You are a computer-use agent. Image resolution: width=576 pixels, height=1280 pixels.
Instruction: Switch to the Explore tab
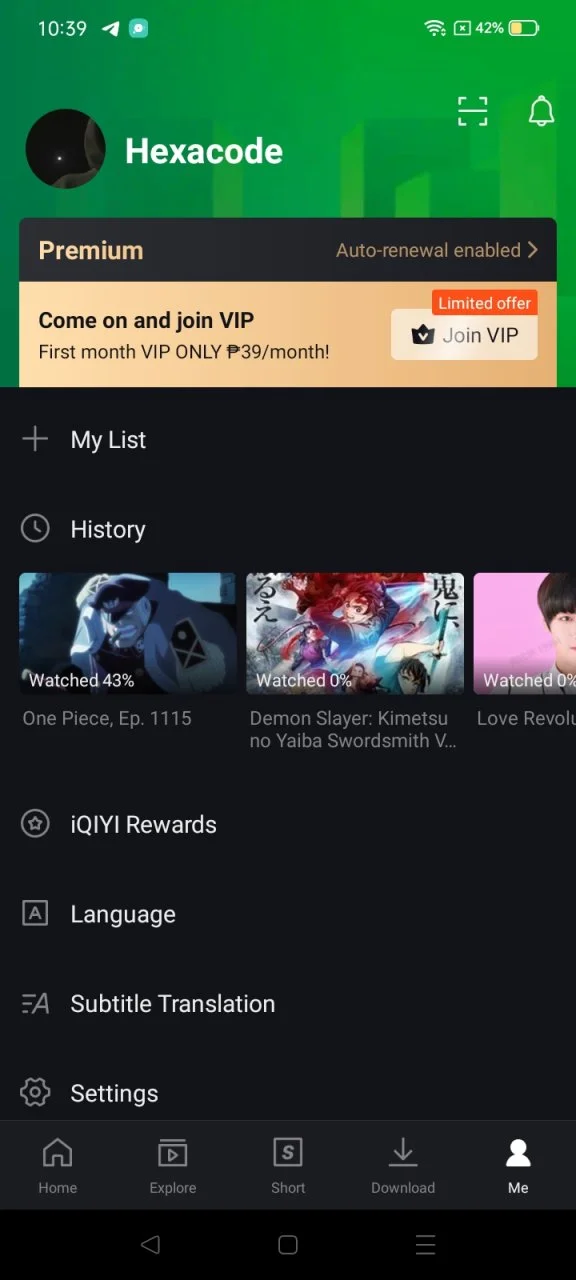point(173,1166)
